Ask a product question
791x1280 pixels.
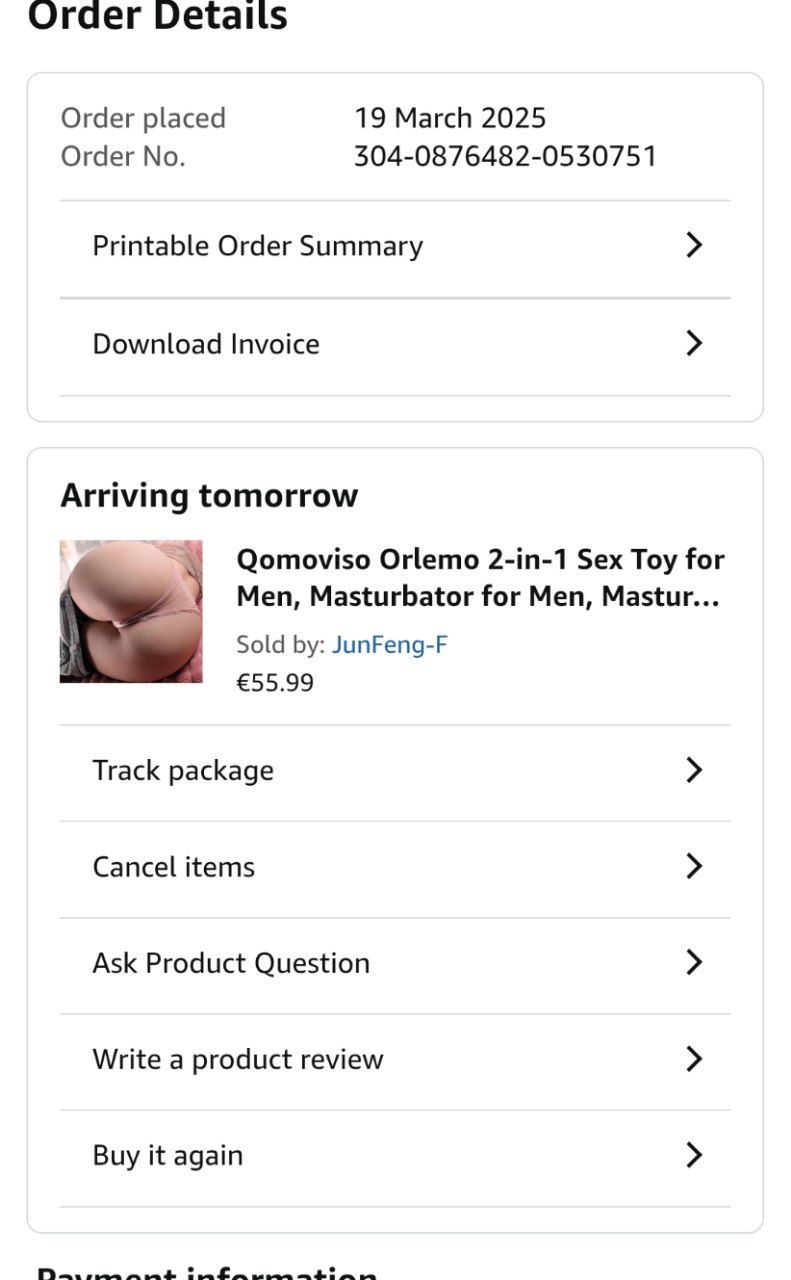(395, 963)
